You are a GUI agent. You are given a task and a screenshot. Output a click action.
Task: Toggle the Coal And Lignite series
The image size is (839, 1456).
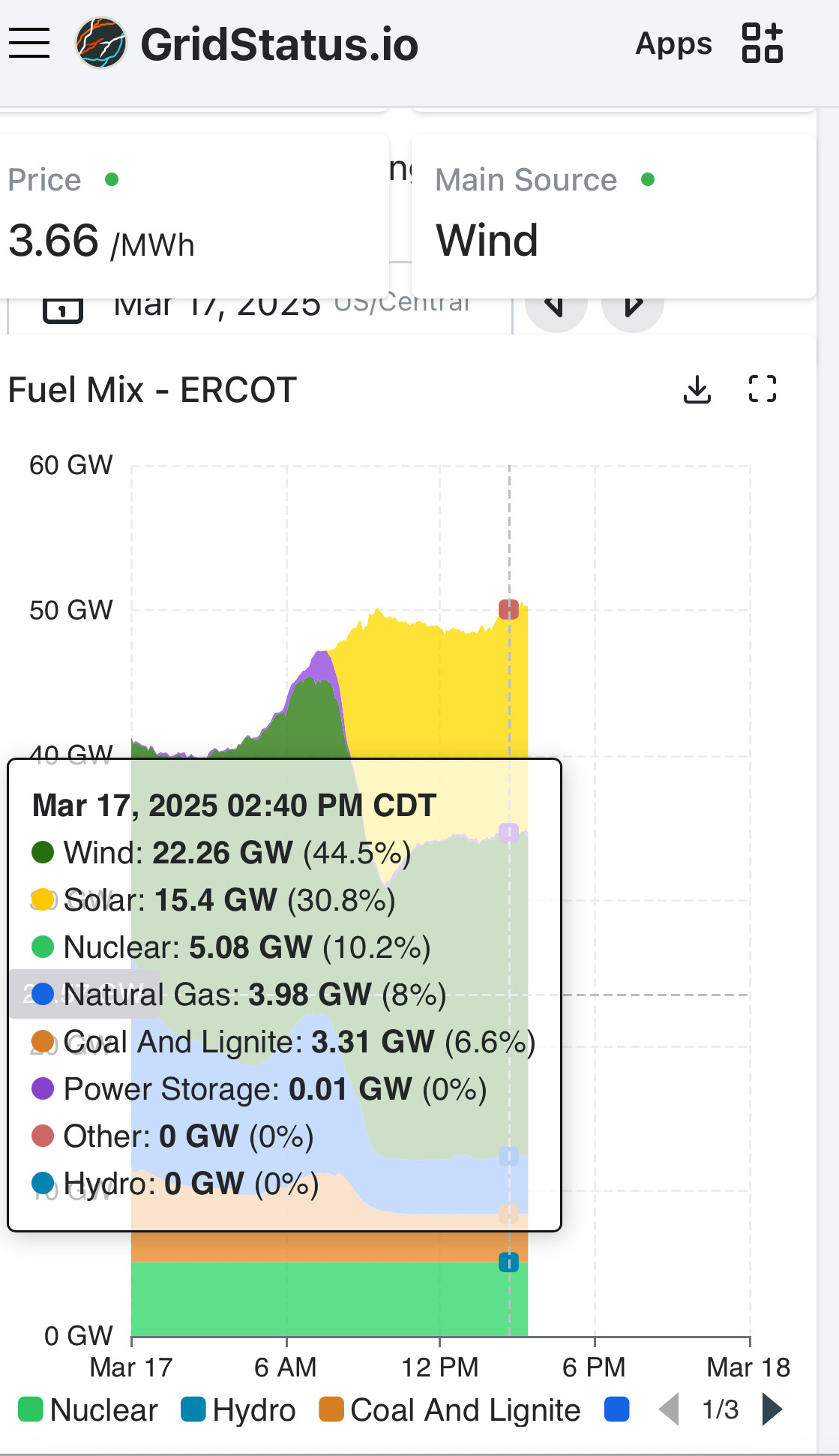(x=450, y=1409)
